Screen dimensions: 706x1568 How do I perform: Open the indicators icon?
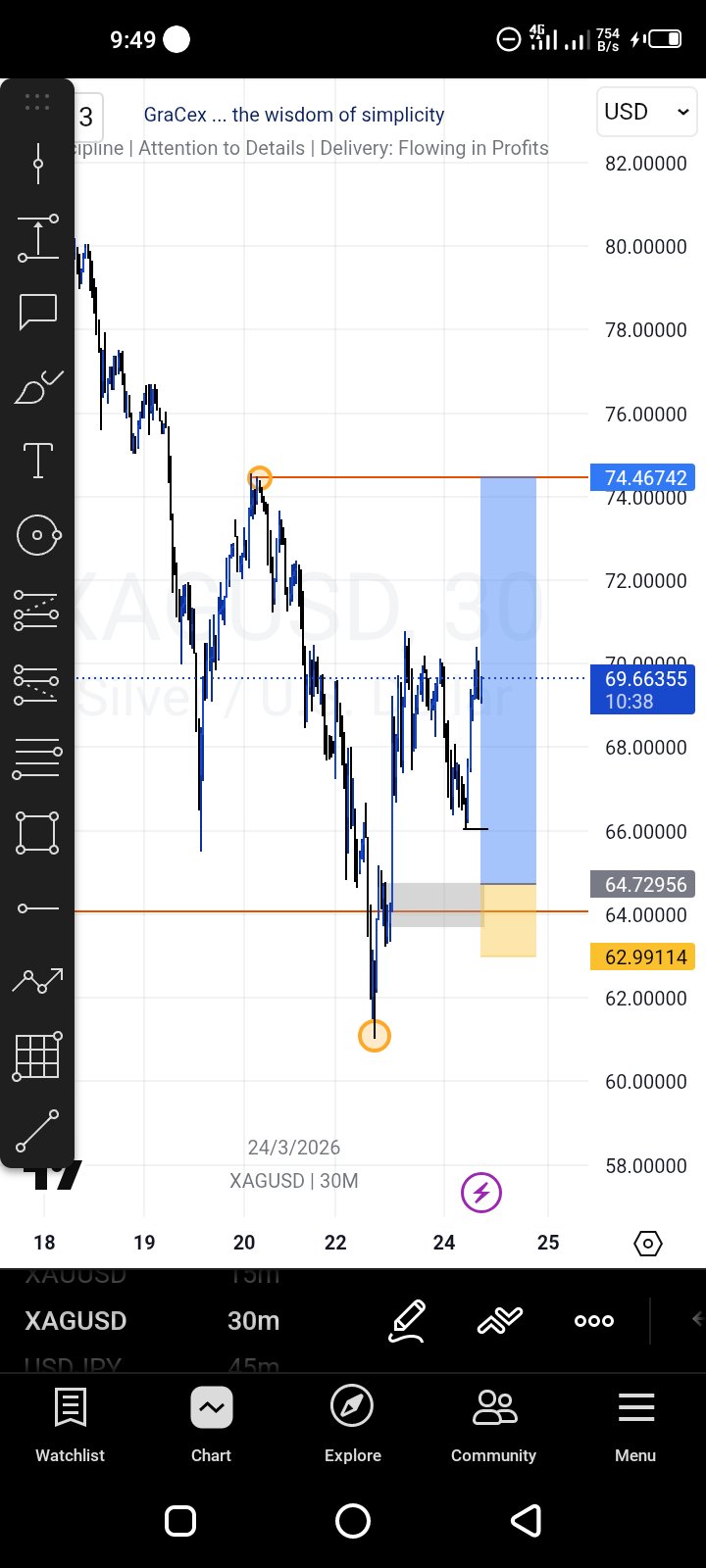click(x=499, y=1320)
